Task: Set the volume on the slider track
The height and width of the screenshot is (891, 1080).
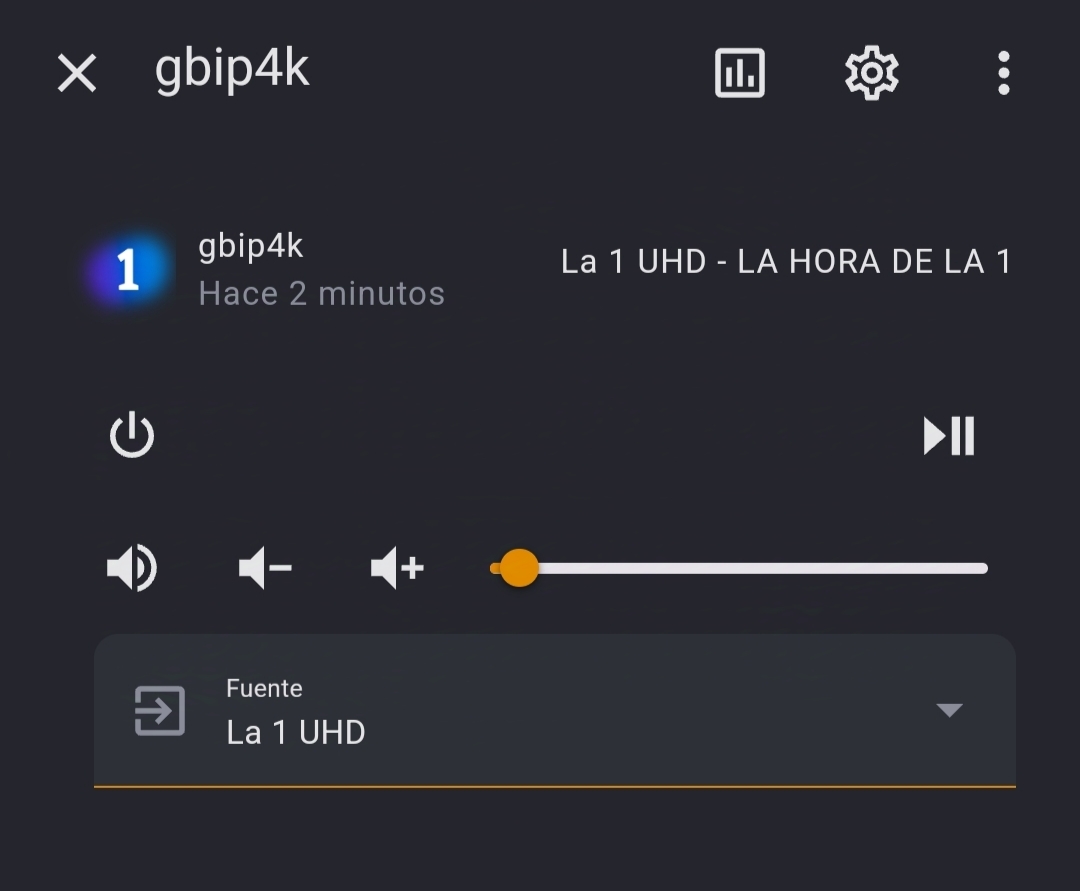Action: tap(740, 568)
